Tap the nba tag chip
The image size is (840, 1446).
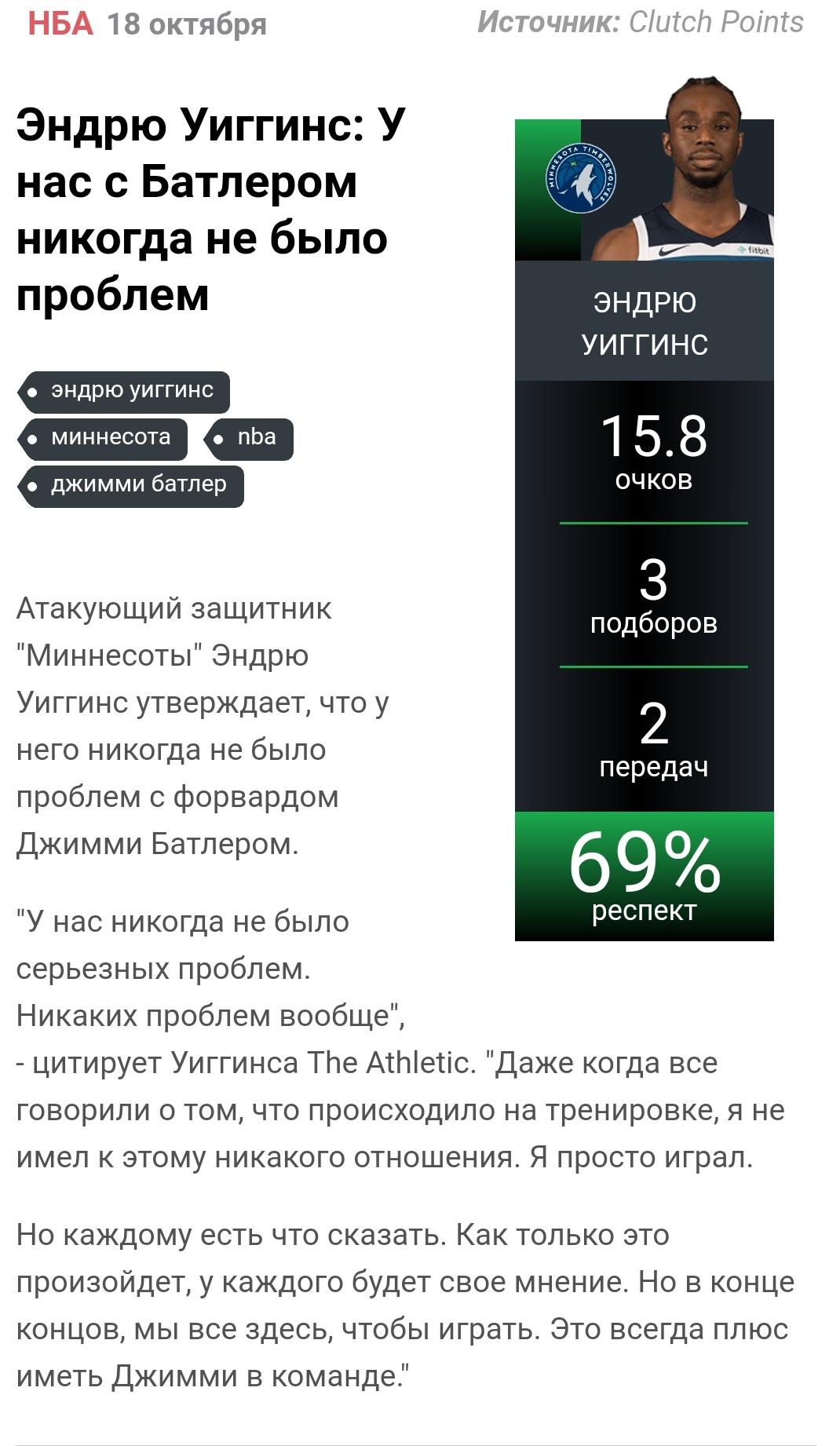pos(248,439)
